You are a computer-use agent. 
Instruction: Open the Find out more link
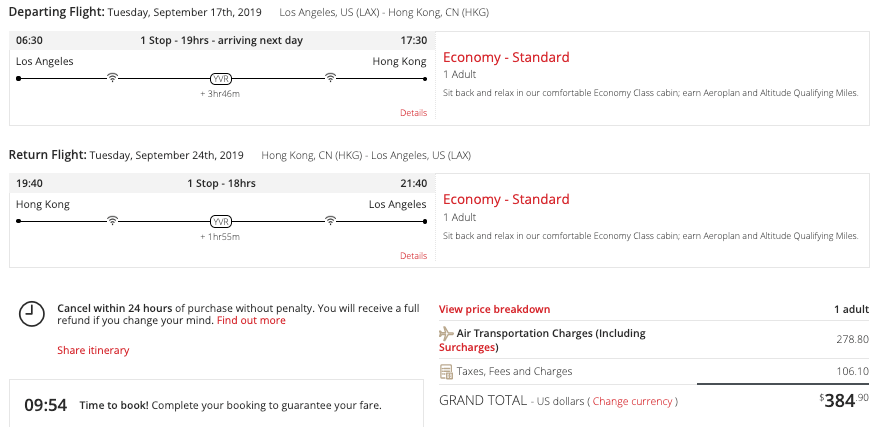click(251, 321)
